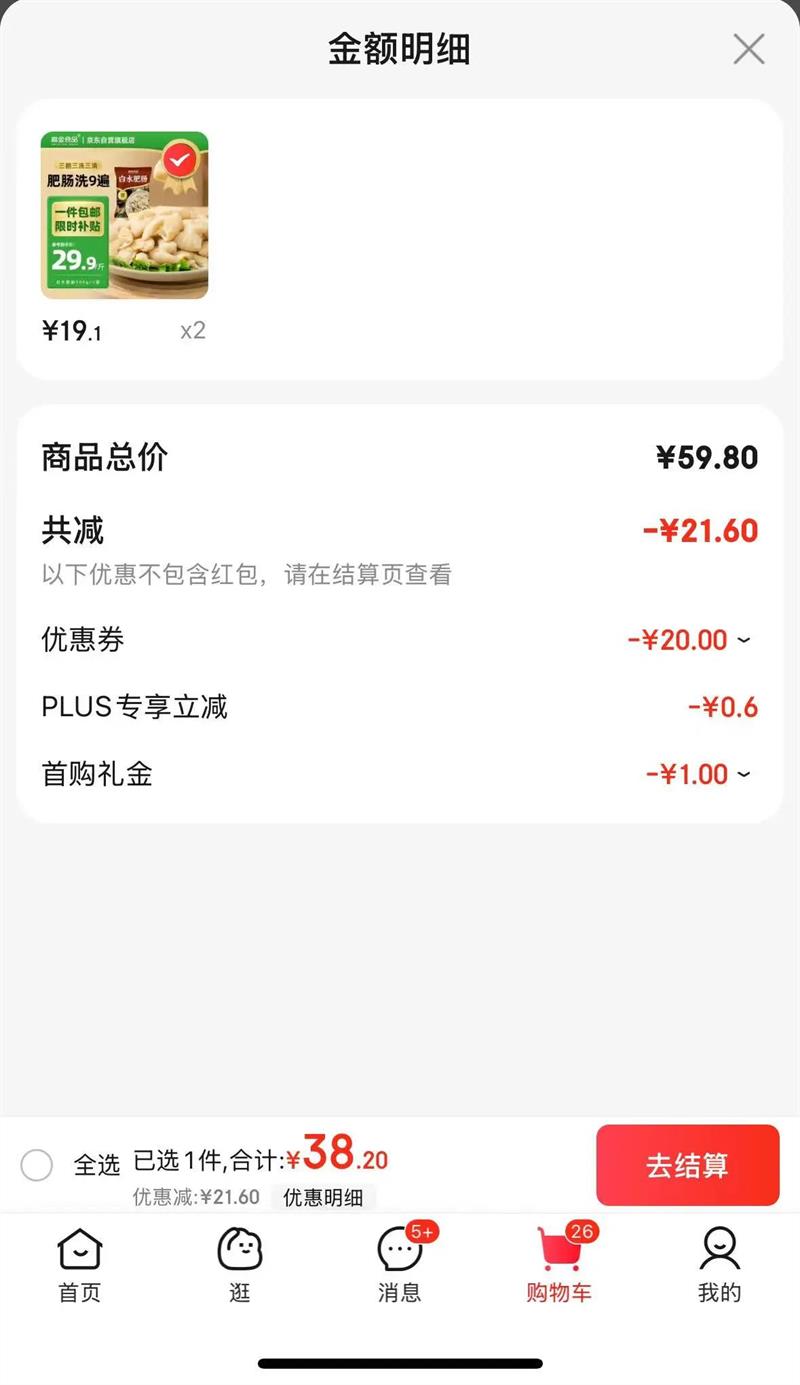Proceed with 去结算 checkout
Screen dimensions: 800x1385
point(687,1165)
